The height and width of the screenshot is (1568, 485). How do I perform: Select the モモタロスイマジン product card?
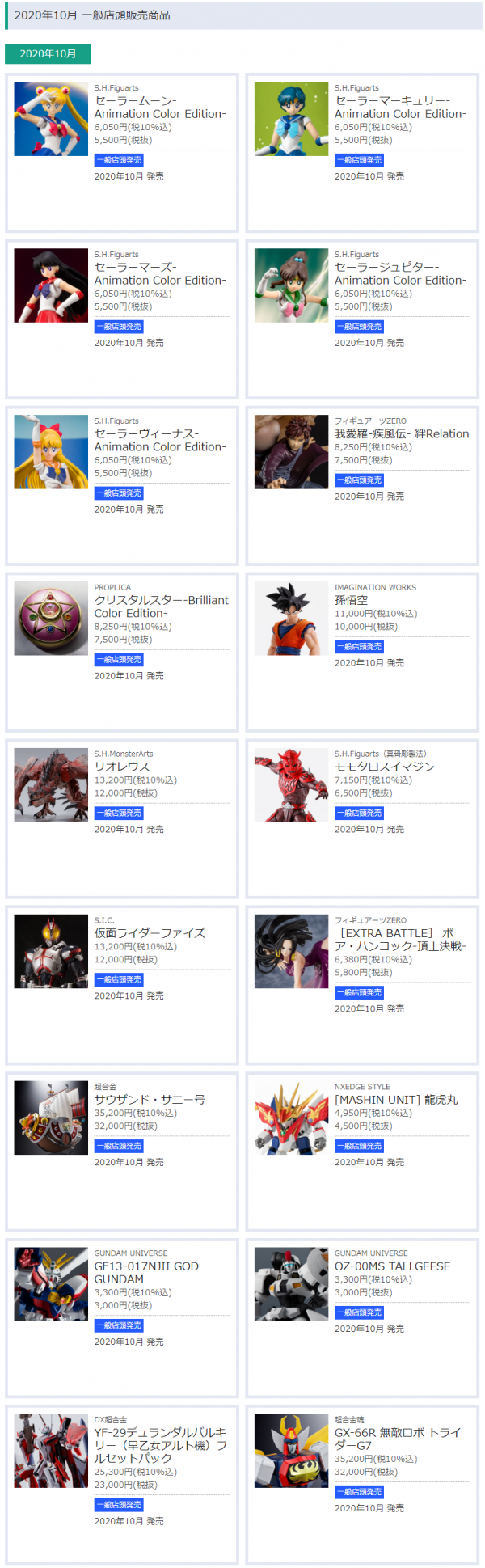coord(384,767)
